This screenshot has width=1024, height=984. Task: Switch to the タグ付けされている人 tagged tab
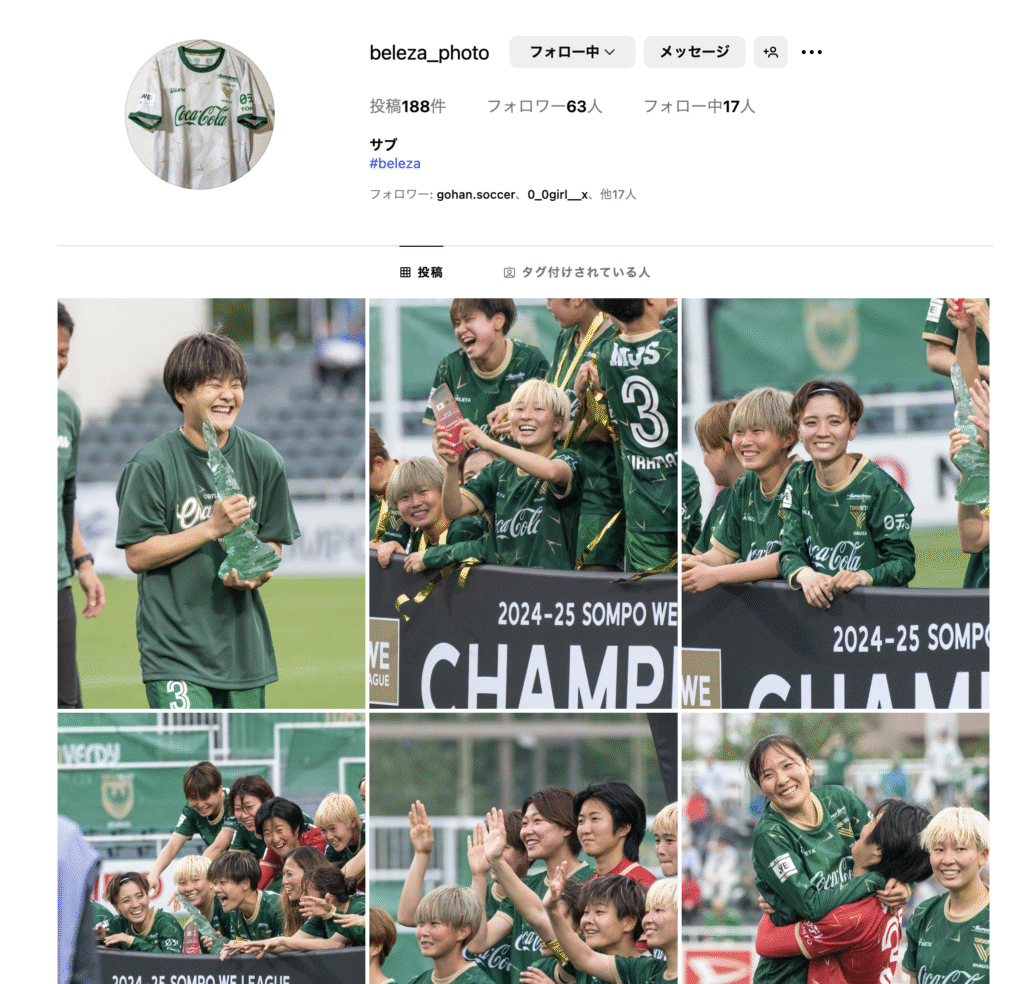coord(576,272)
